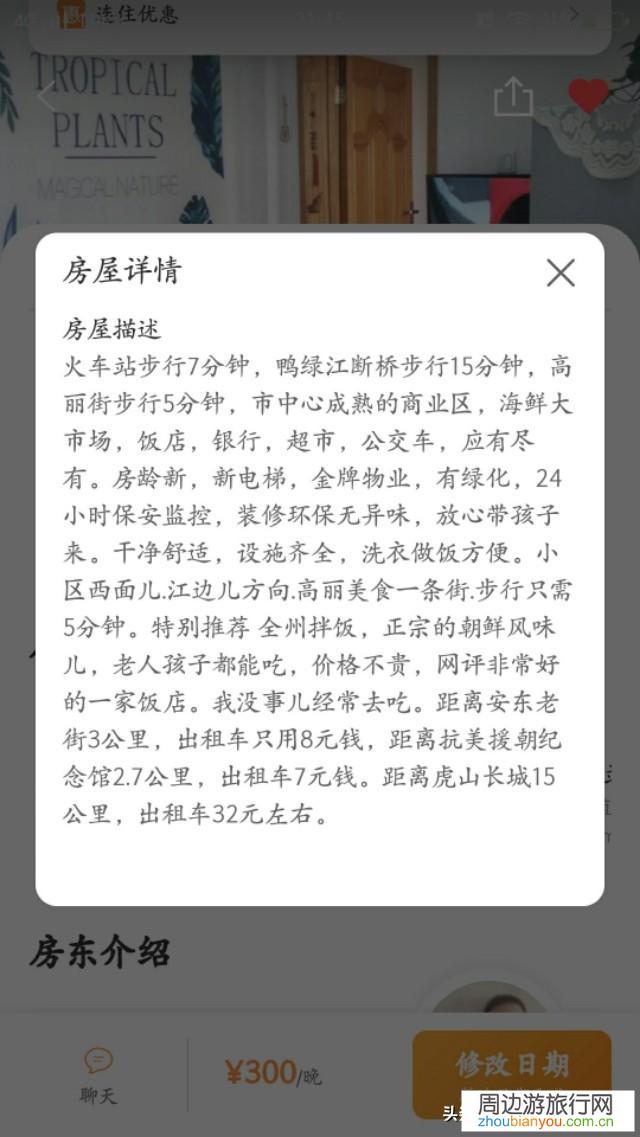Screen dimensions: 640x1137
Task: Toggle the red heart favorite icon
Action: [589, 96]
